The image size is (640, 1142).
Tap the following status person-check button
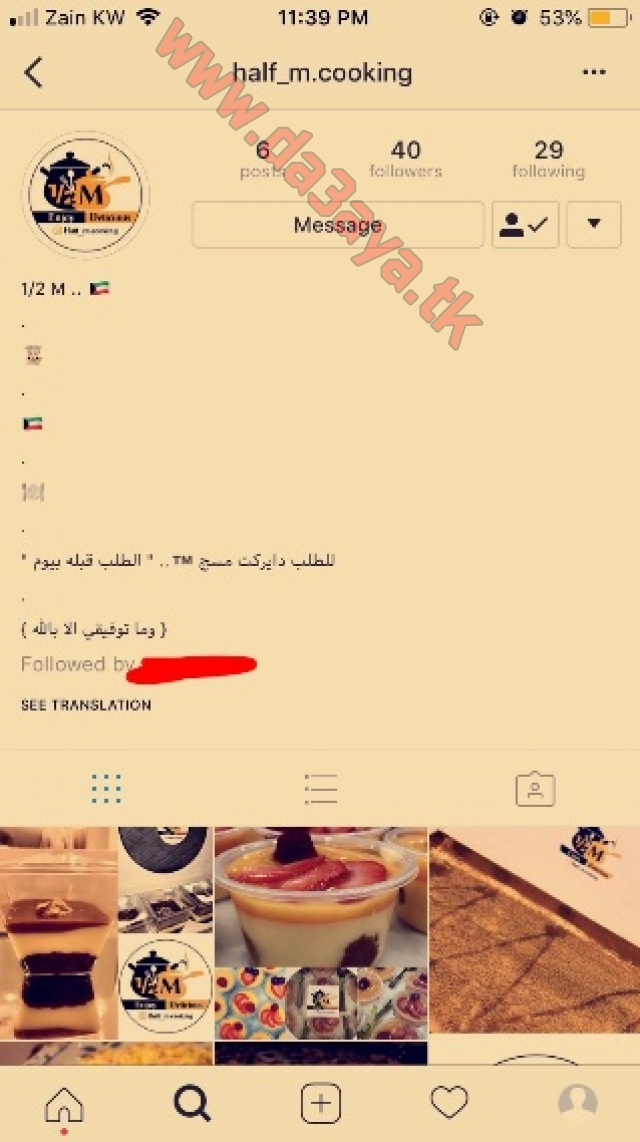coord(525,225)
